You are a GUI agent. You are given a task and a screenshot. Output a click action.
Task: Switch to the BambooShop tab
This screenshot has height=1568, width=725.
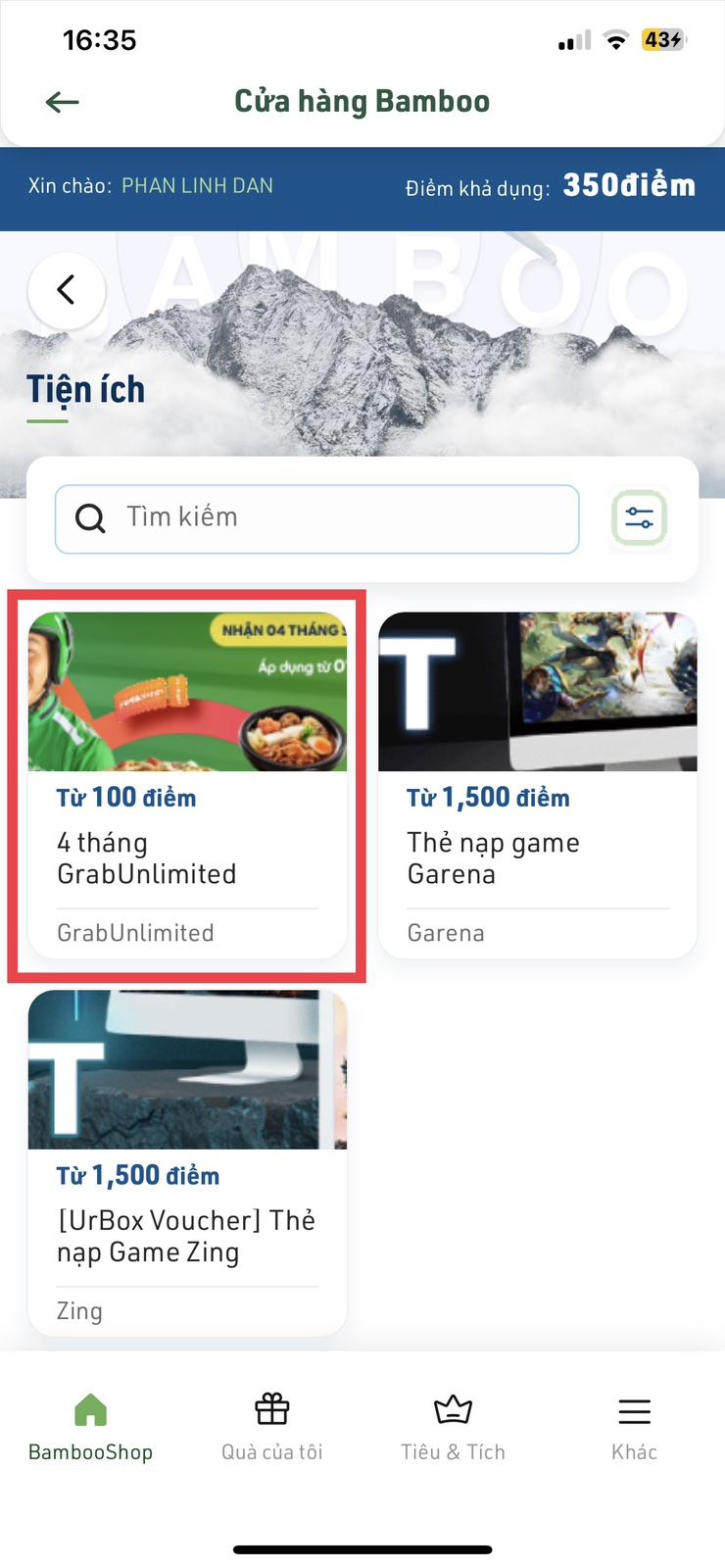pos(90,1427)
